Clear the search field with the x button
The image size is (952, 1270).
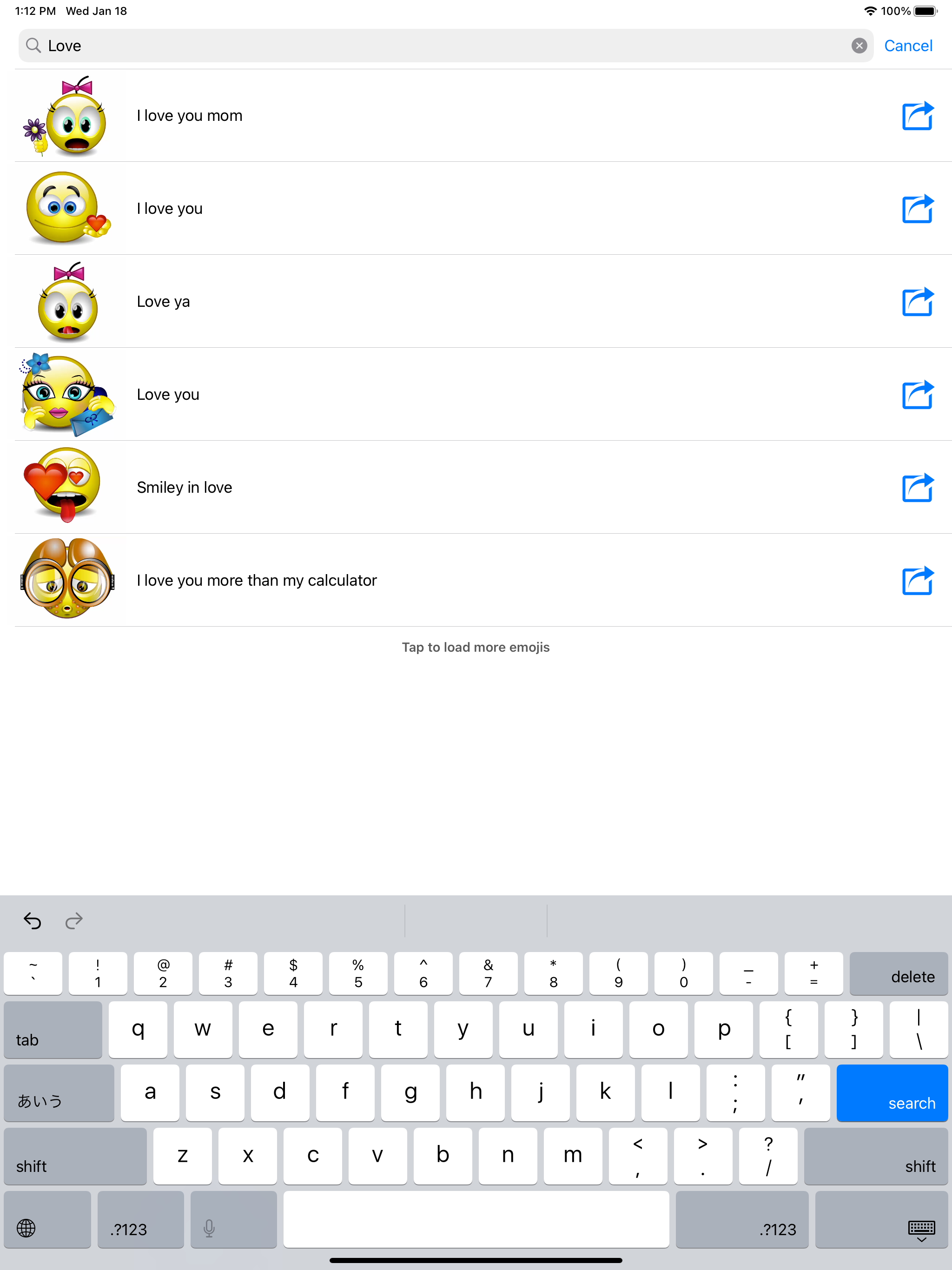pyautogui.click(x=859, y=46)
